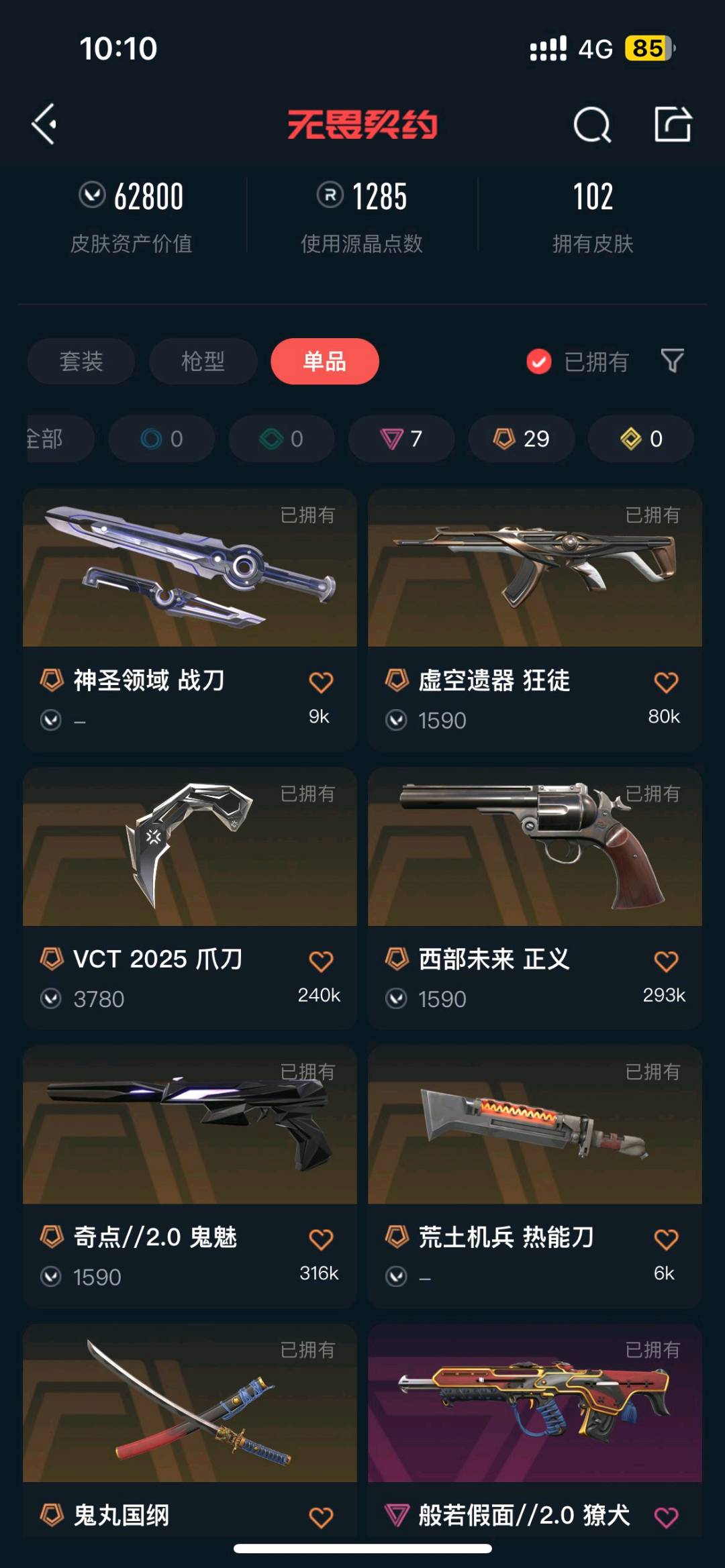The image size is (725, 1568).
Task: Open the 神圣领域 战刀 skin card
Action: click(190, 620)
